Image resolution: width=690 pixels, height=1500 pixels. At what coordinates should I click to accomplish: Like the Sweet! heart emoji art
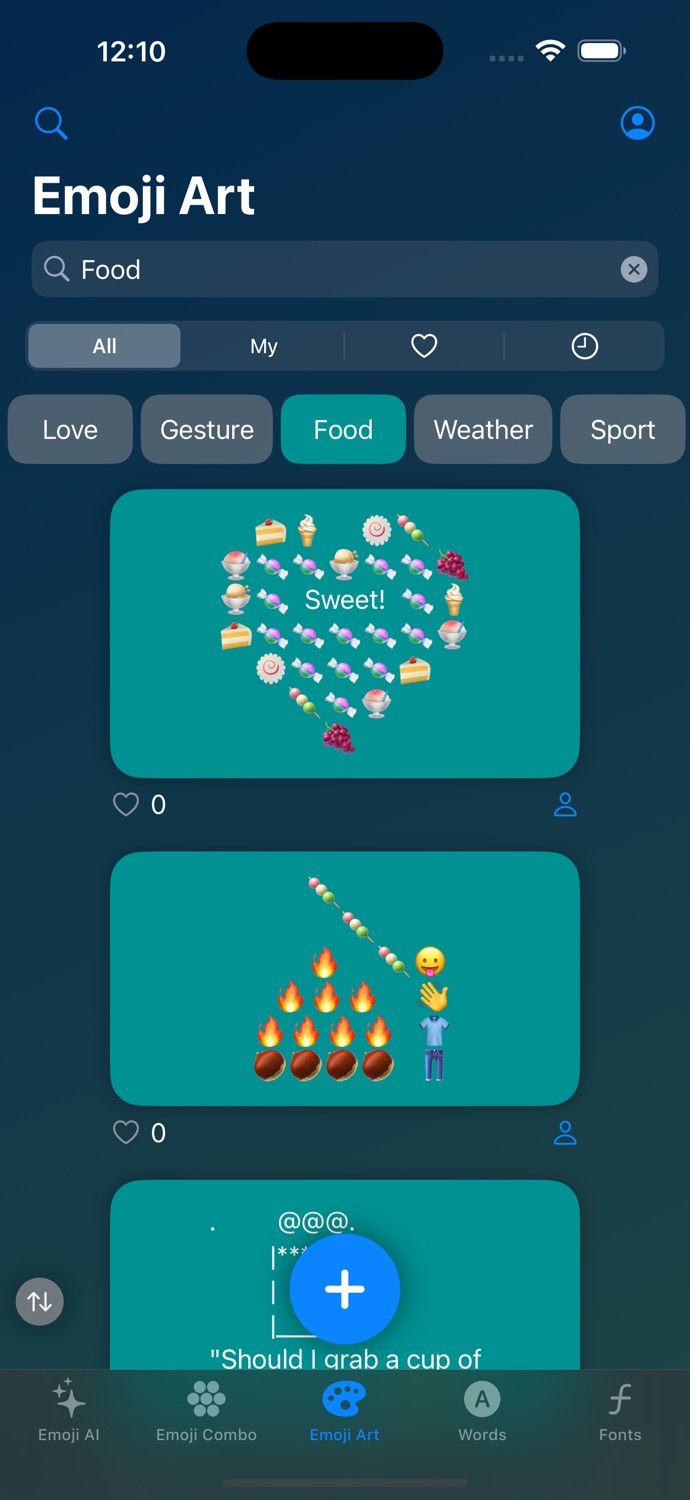pos(126,804)
